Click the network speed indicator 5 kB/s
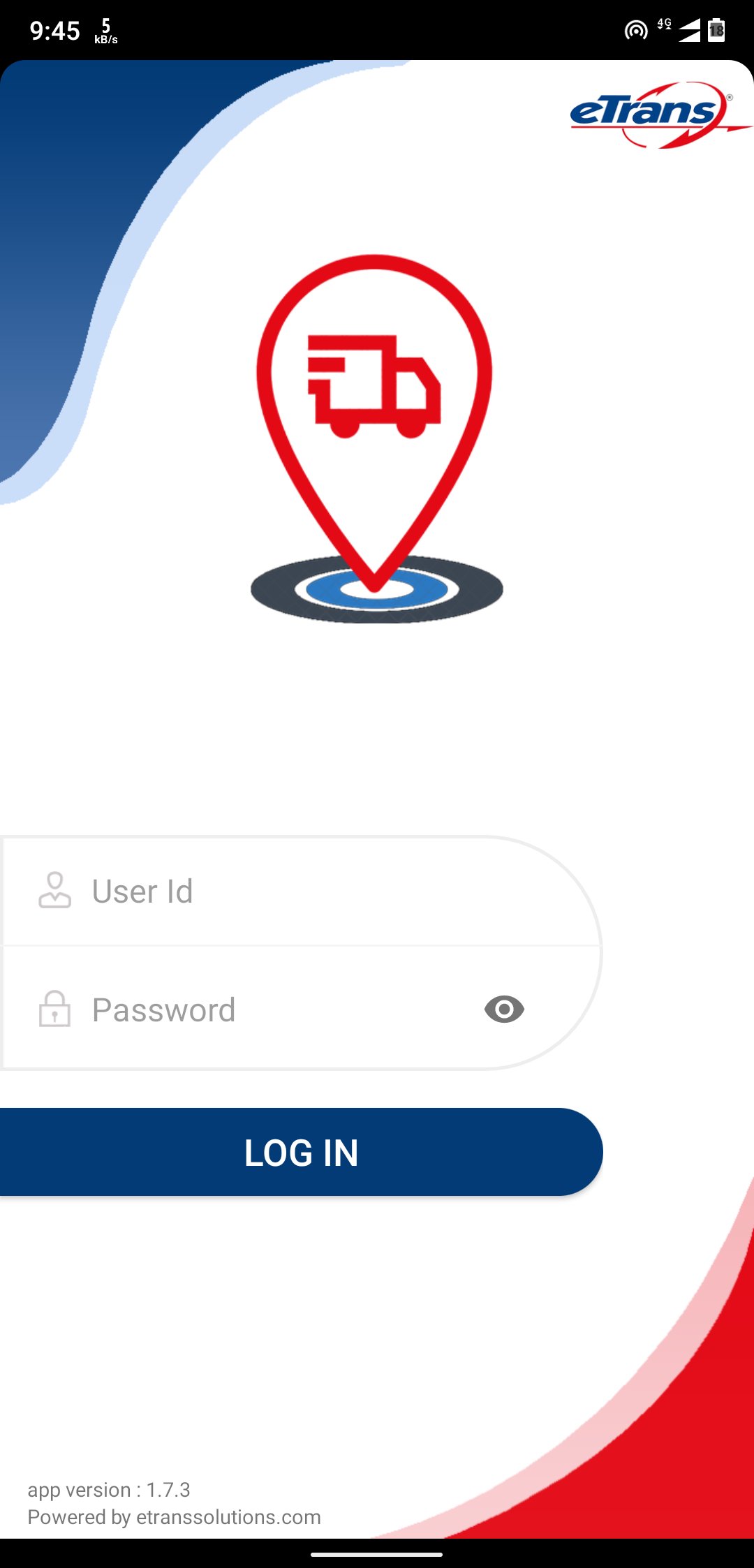The width and height of the screenshot is (754, 1568). click(x=106, y=29)
